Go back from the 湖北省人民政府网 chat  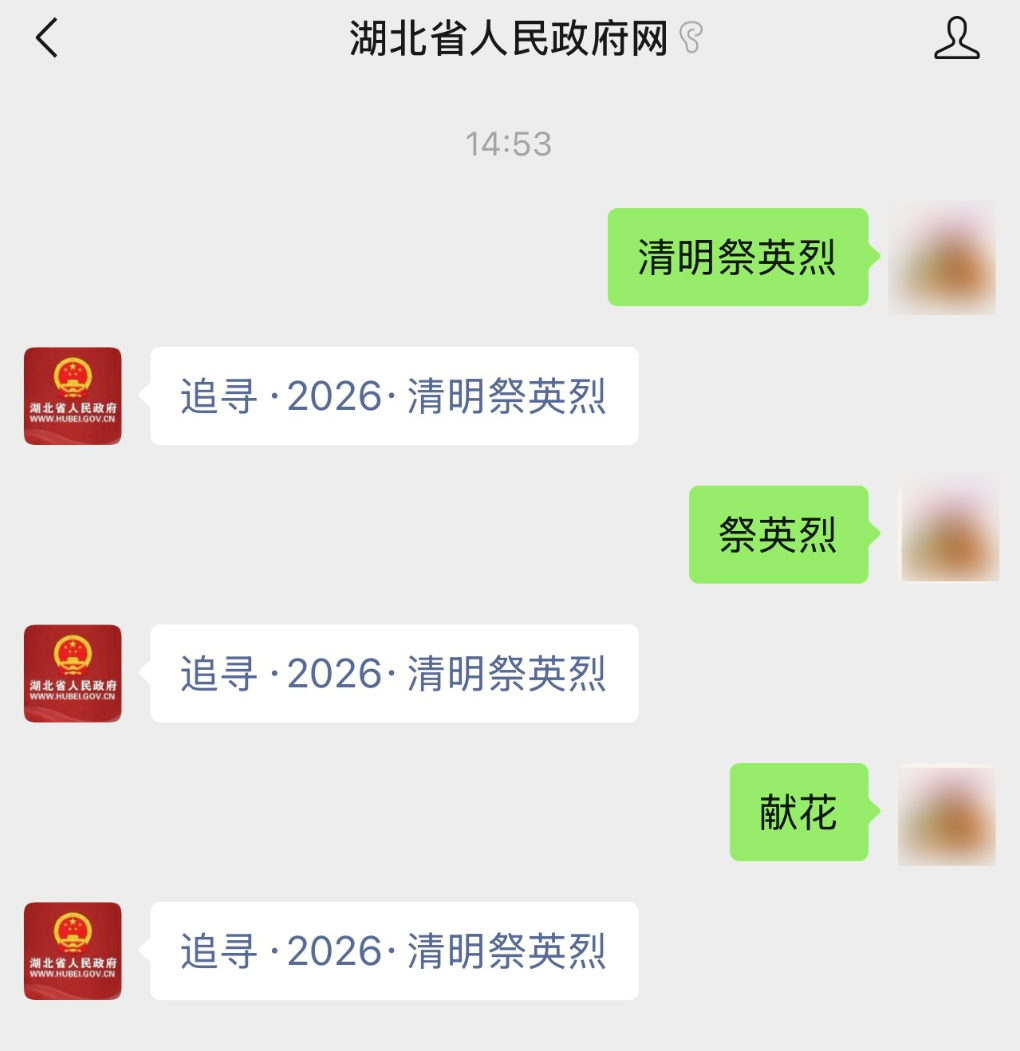pos(47,39)
